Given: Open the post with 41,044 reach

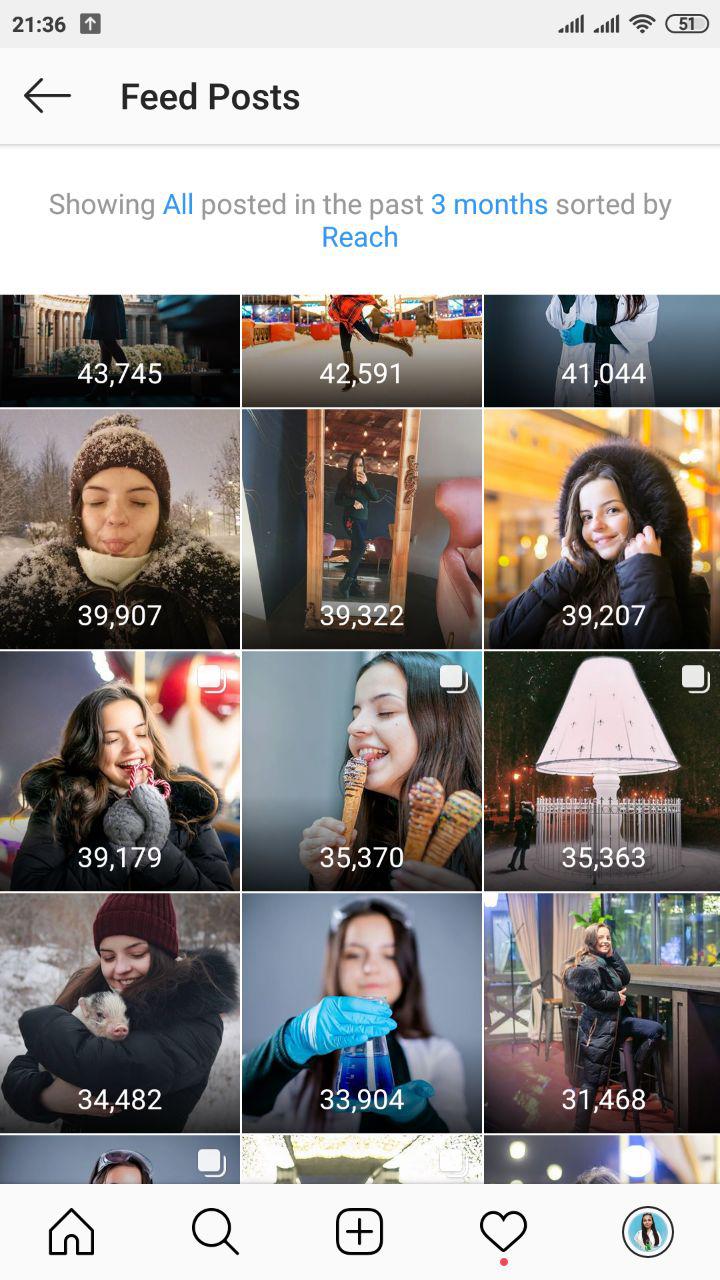Looking at the screenshot, I should pyautogui.click(x=602, y=351).
